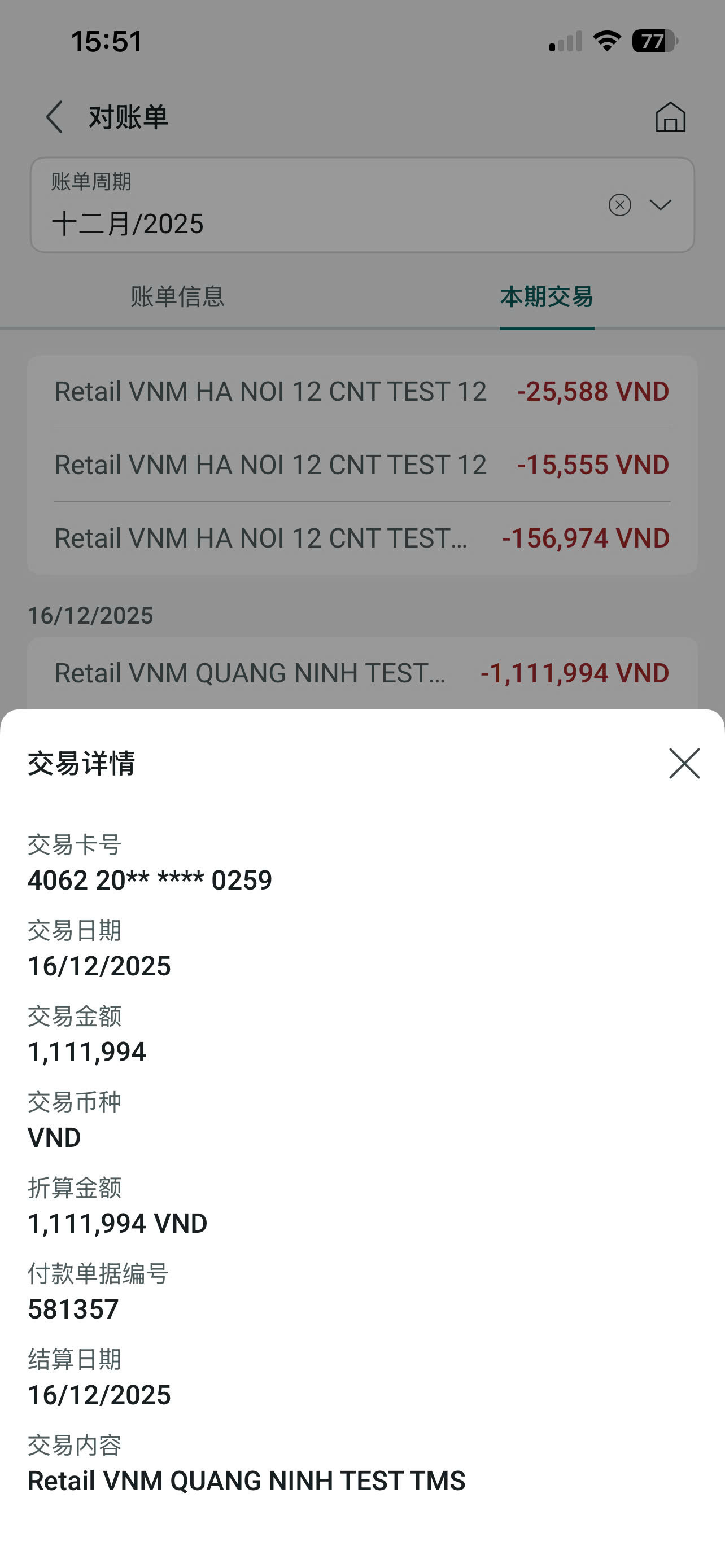Open the -25,588 VND transaction
Image resolution: width=725 pixels, height=1568 pixels.
[362, 391]
